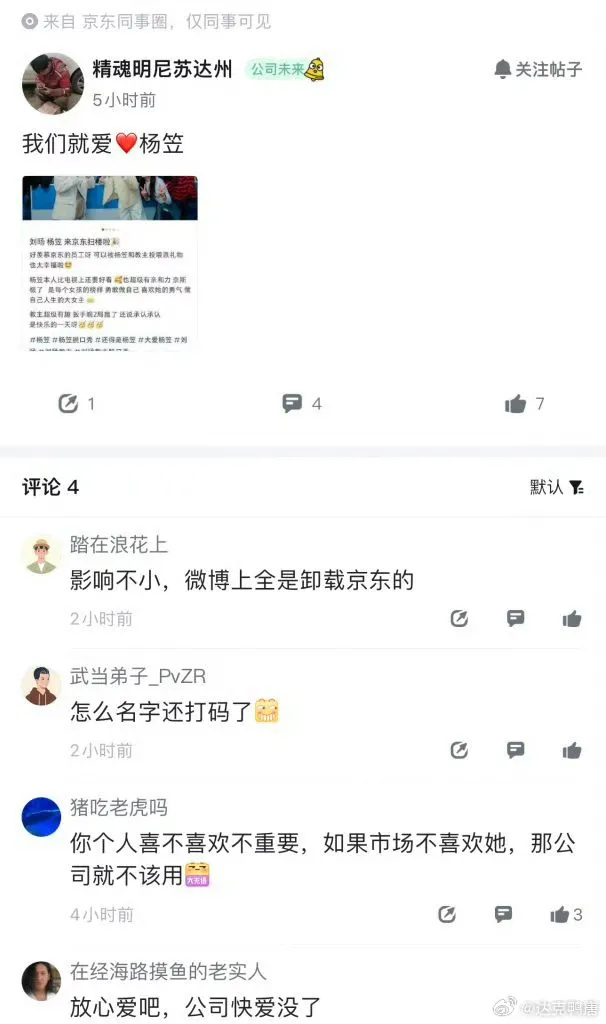Like 踏在浪花上's comment
This screenshot has width=606, height=1024.
coord(572,619)
